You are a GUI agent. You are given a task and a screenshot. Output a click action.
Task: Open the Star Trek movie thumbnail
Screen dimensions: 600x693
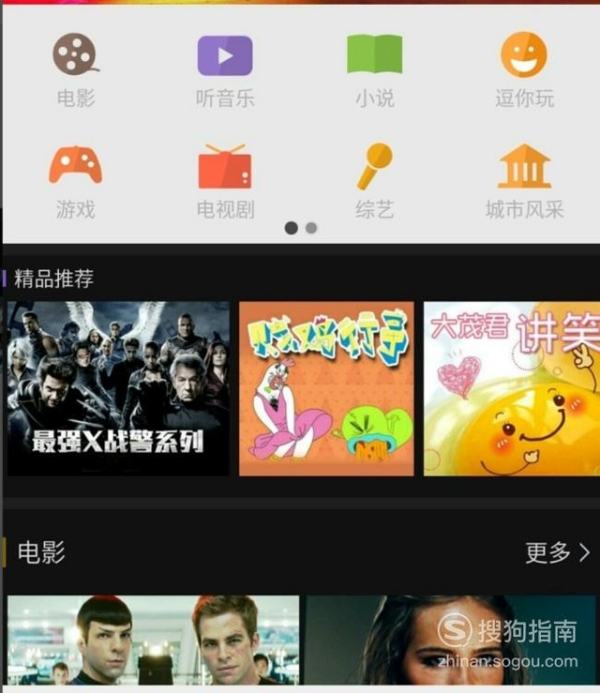click(x=153, y=640)
